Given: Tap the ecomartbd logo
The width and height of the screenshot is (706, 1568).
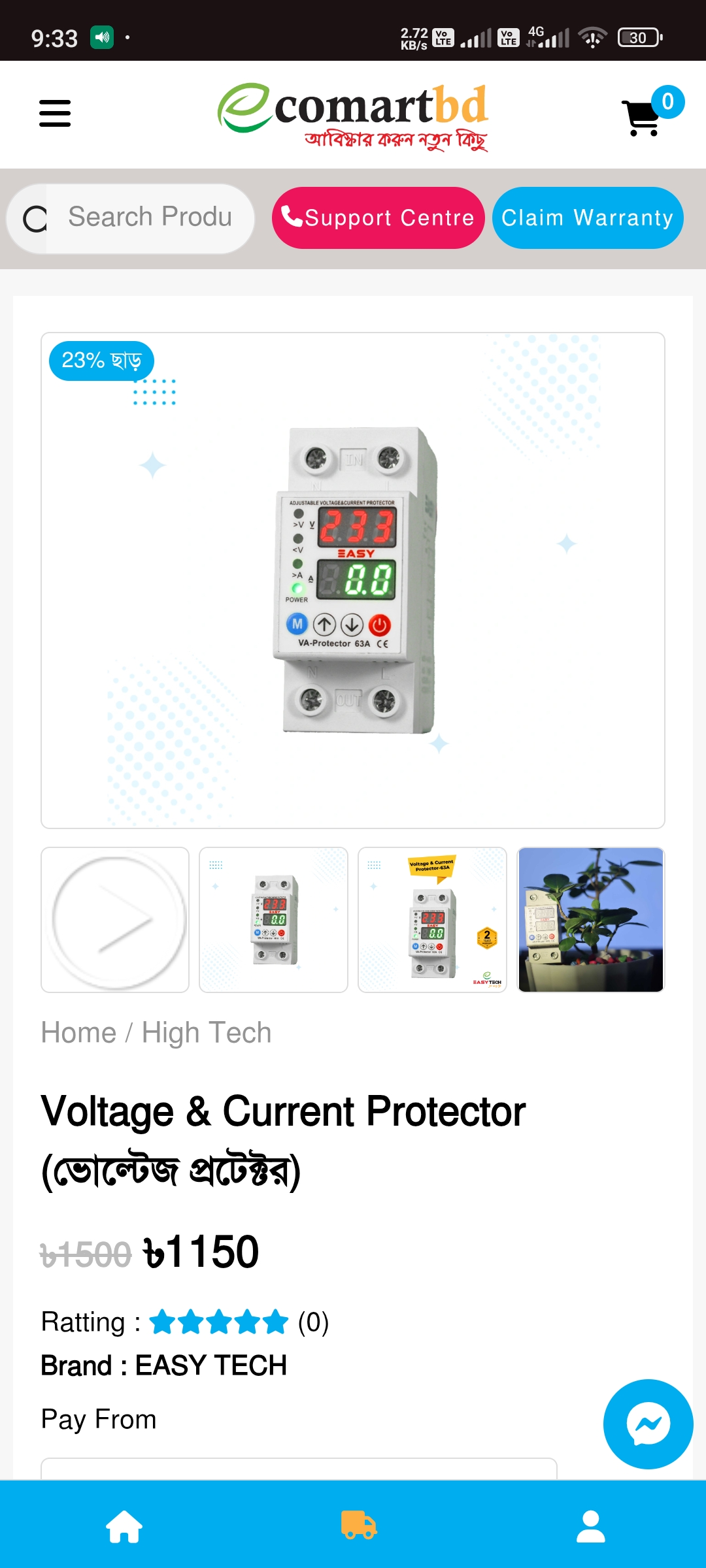Looking at the screenshot, I should [353, 115].
